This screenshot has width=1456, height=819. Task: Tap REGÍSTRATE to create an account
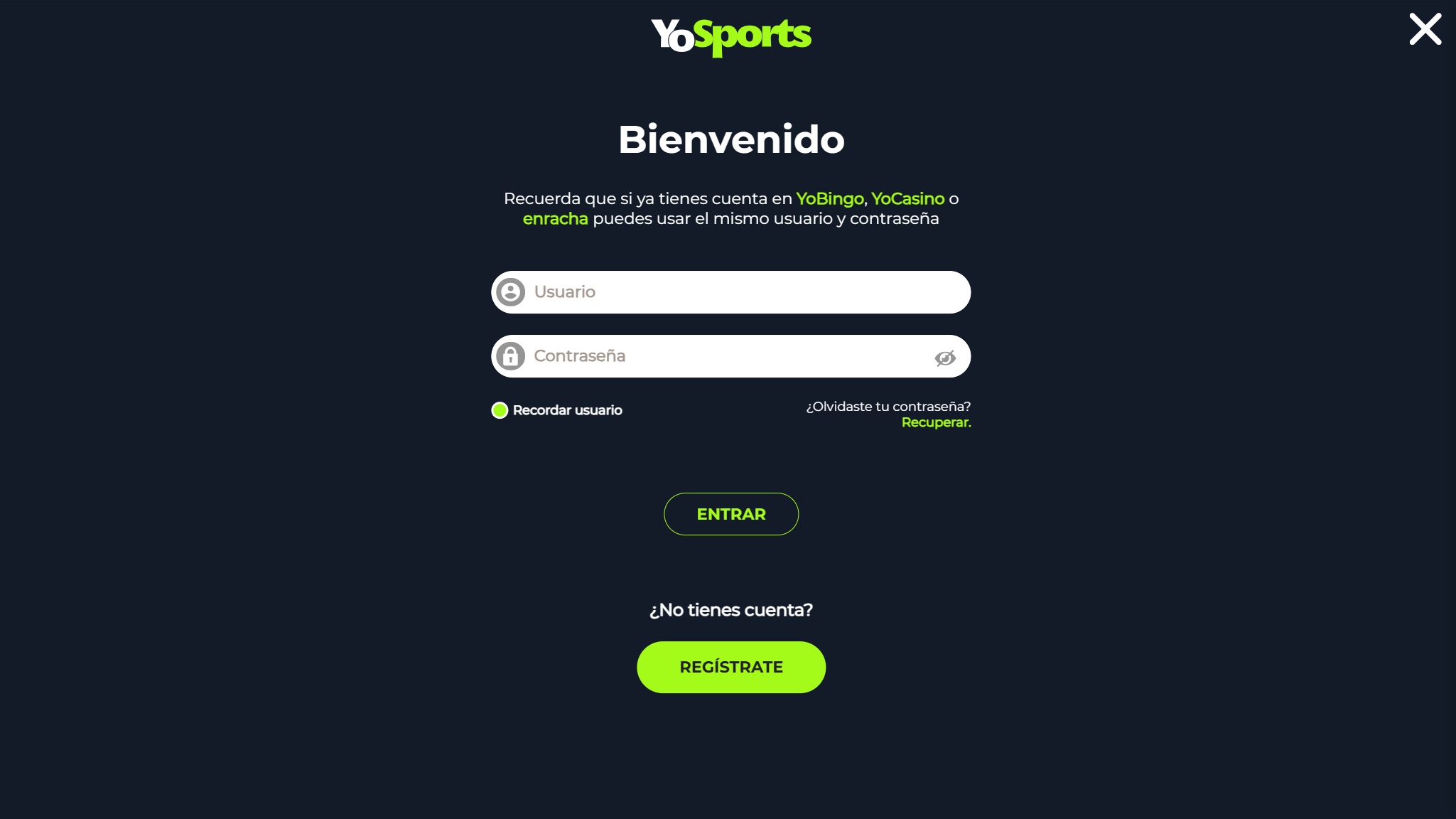point(730,667)
